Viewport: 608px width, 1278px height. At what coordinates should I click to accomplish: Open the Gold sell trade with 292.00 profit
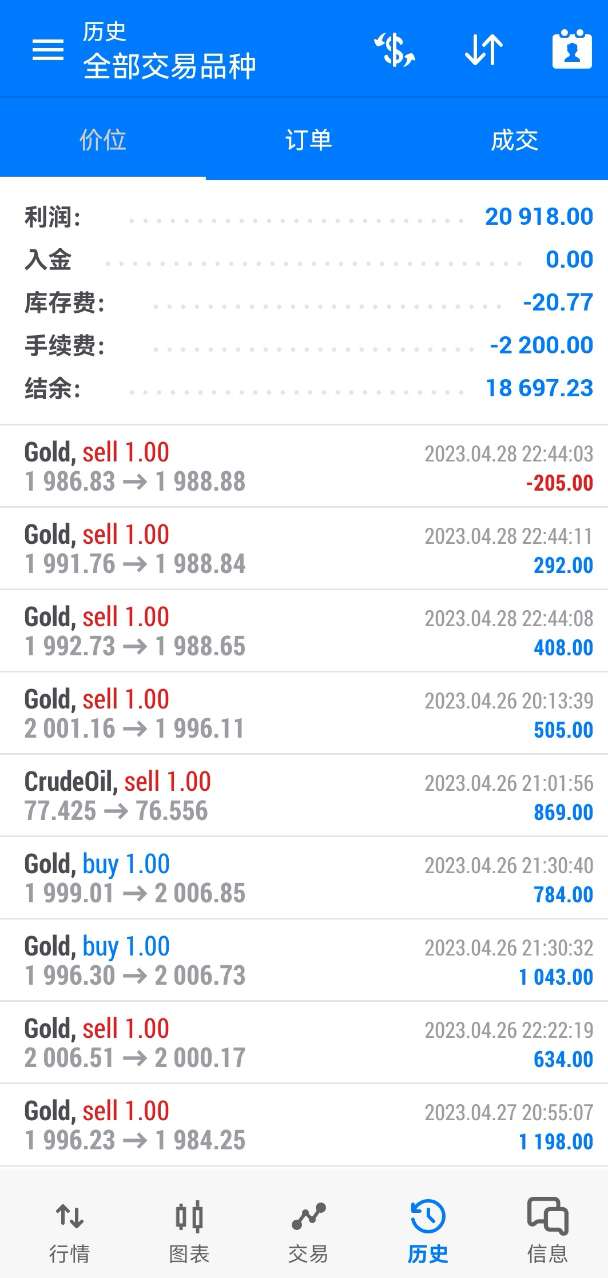coord(304,549)
